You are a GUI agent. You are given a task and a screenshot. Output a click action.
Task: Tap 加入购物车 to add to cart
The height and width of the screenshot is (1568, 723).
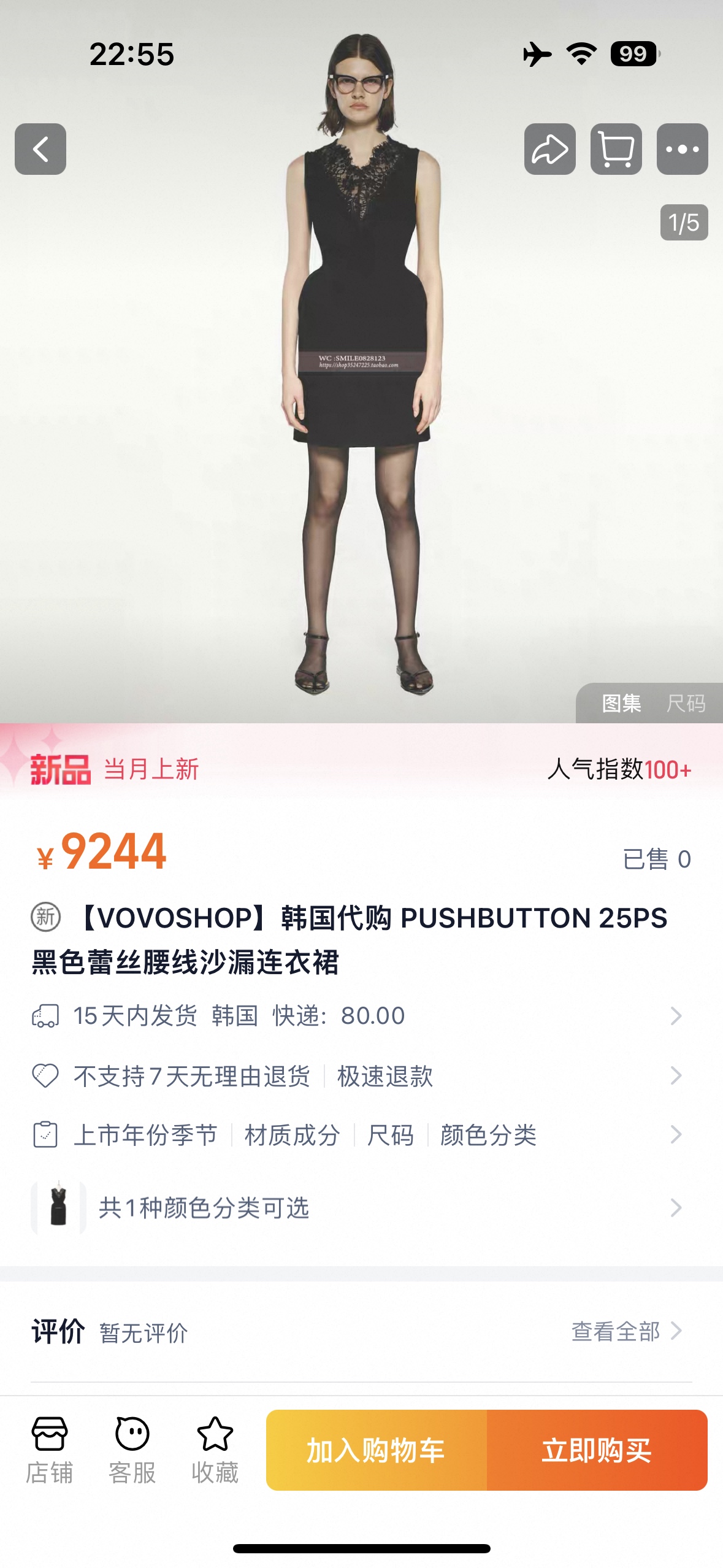pos(376,1450)
